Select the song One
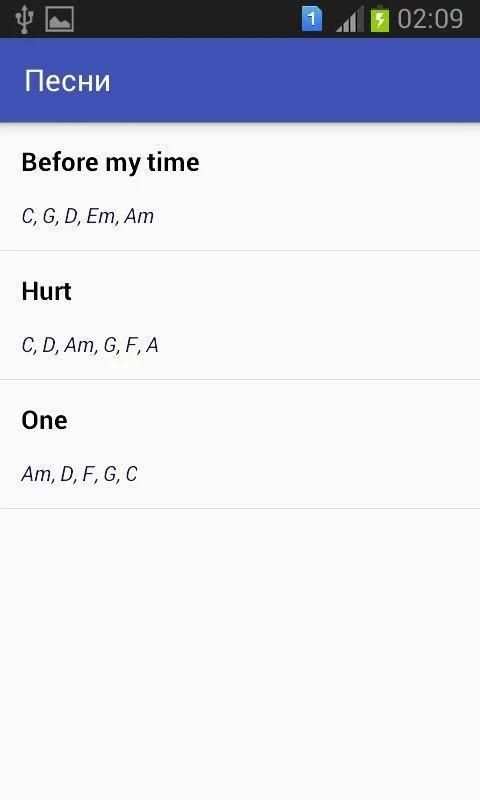The height and width of the screenshot is (800, 480). (240, 444)
